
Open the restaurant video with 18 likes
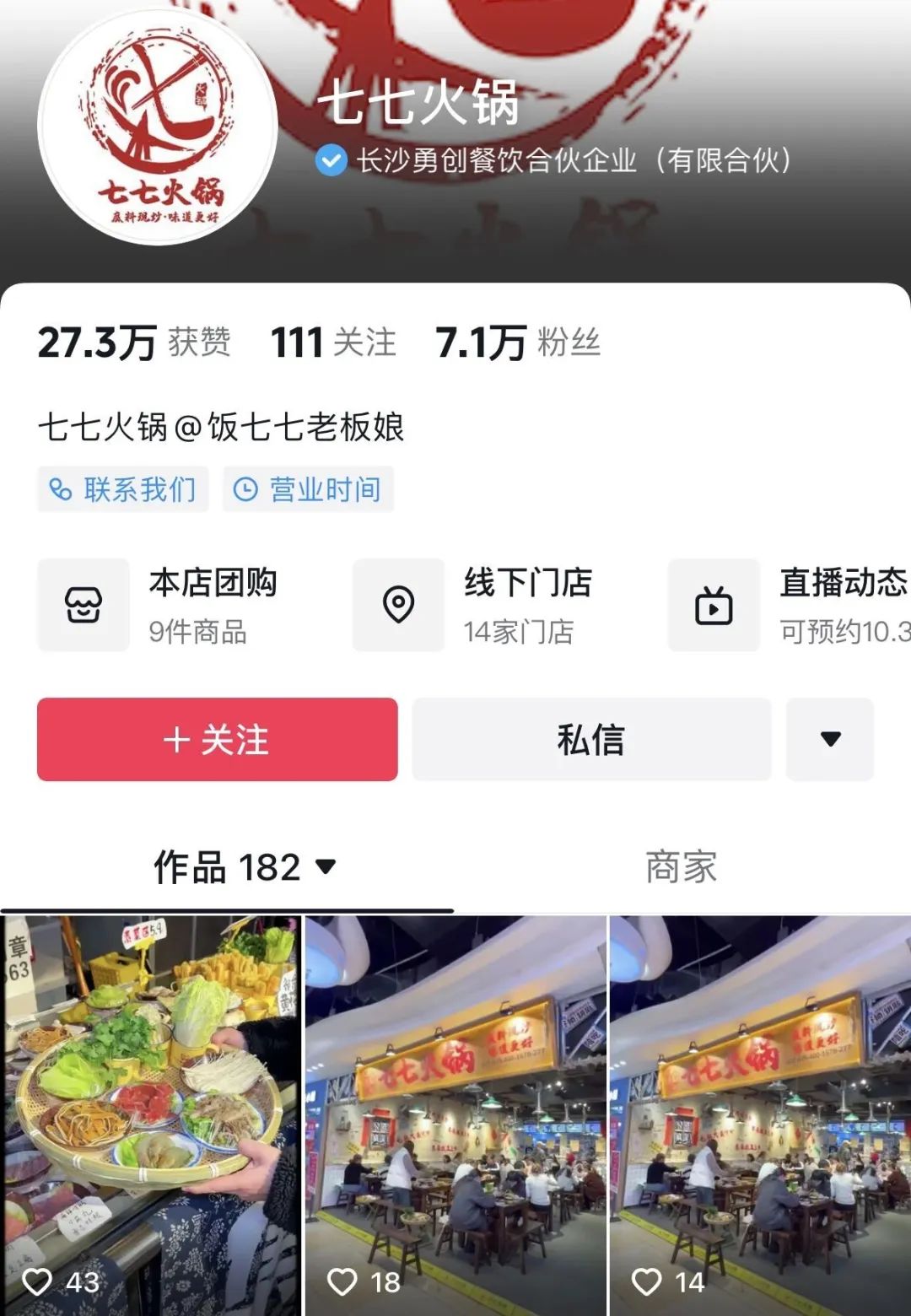455,1114
